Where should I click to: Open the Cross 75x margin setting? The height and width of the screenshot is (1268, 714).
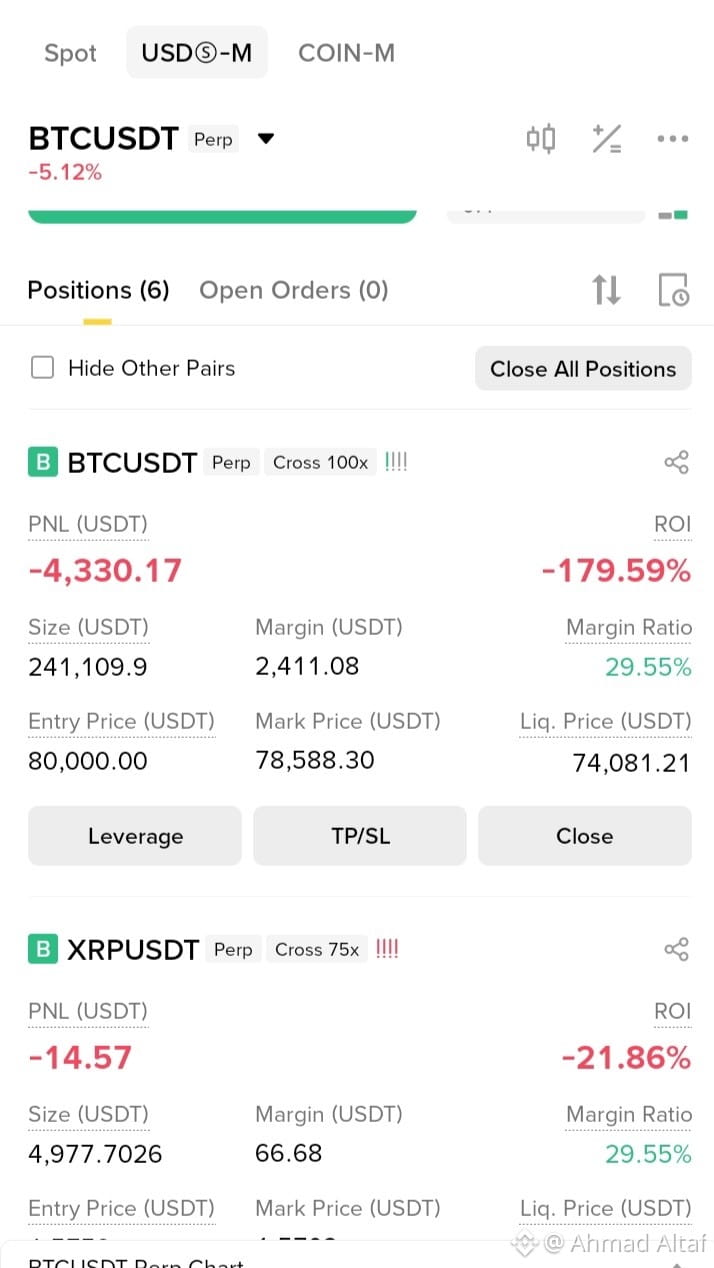pyautogui.click(x=316, y=950)
